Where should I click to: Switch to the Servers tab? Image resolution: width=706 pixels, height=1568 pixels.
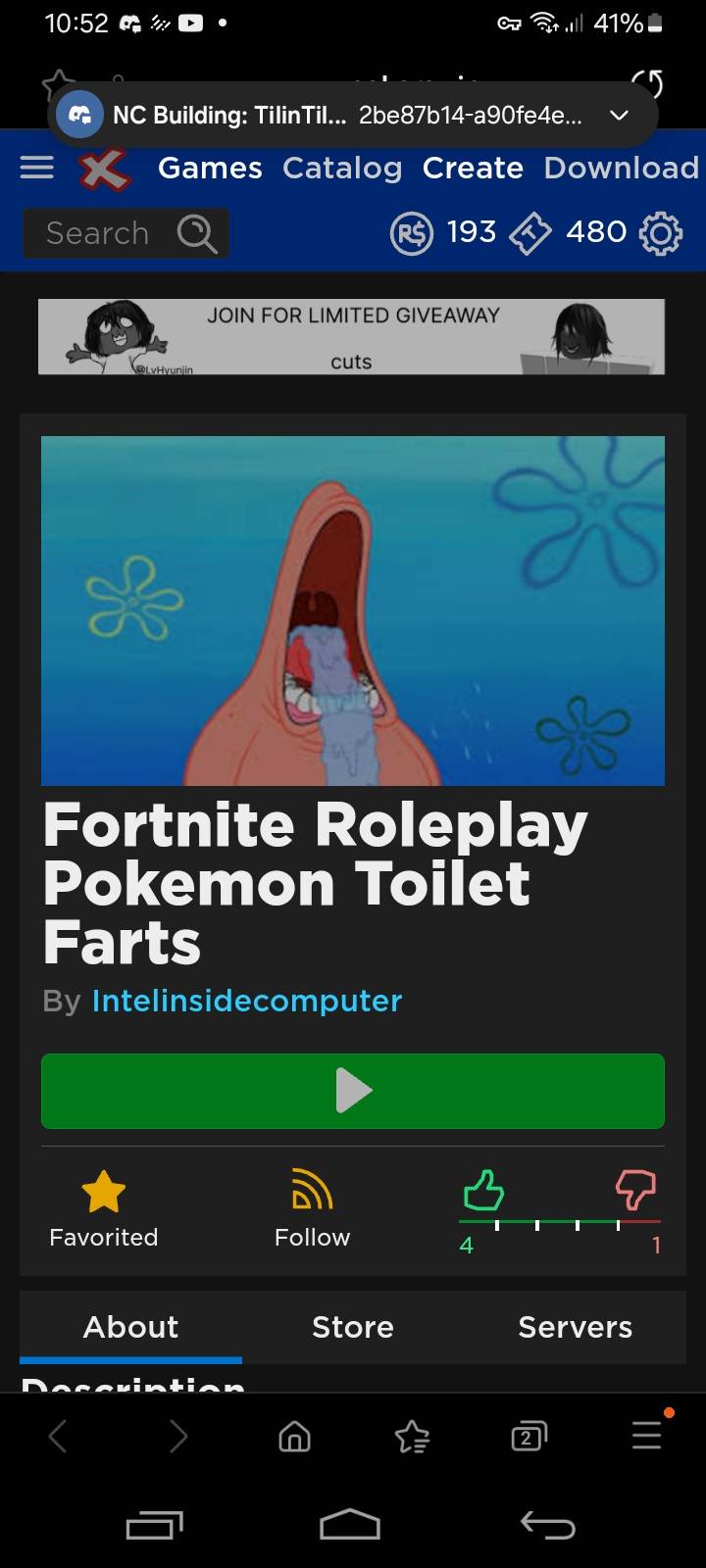576,1327
